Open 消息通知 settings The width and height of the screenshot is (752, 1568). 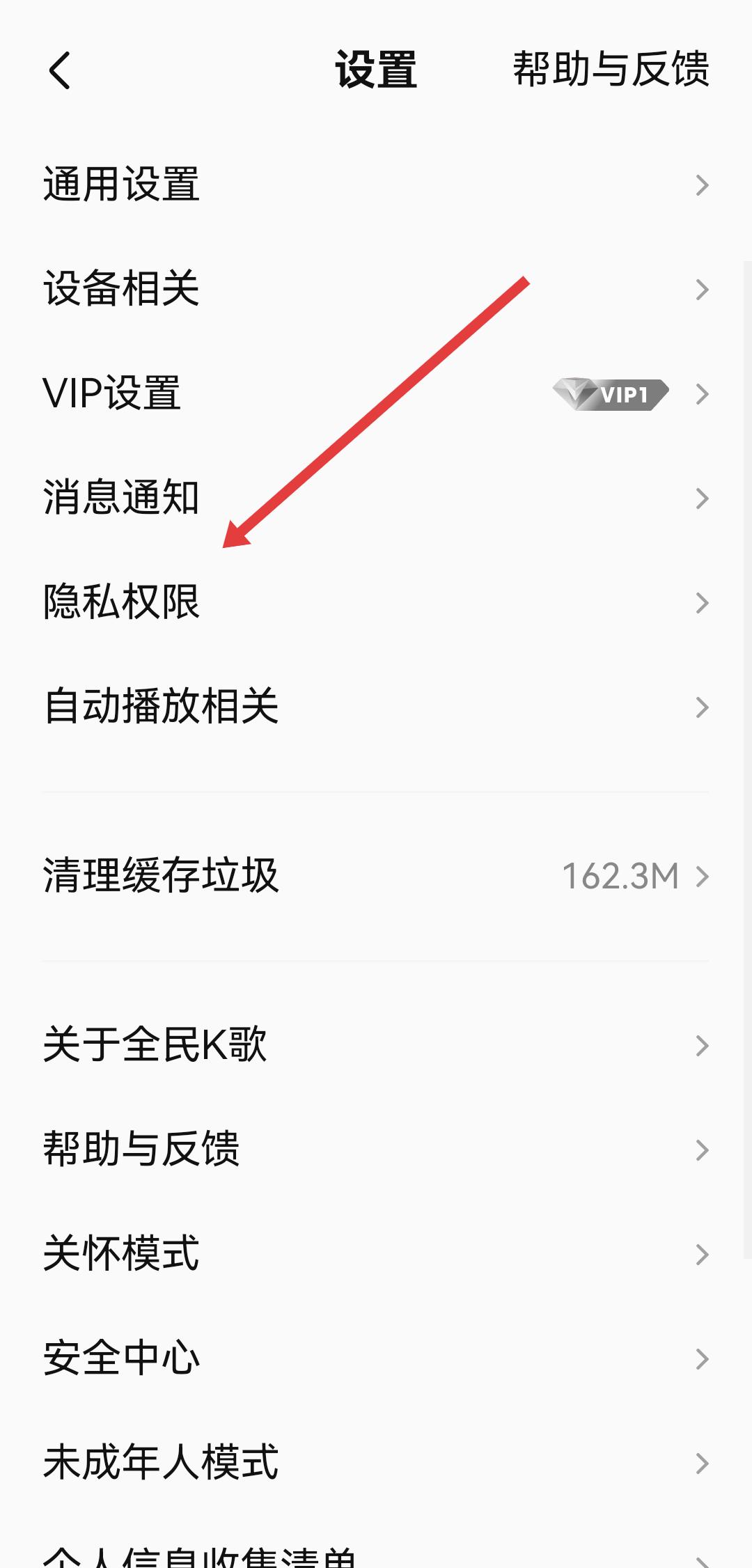[x=376, y=498]
